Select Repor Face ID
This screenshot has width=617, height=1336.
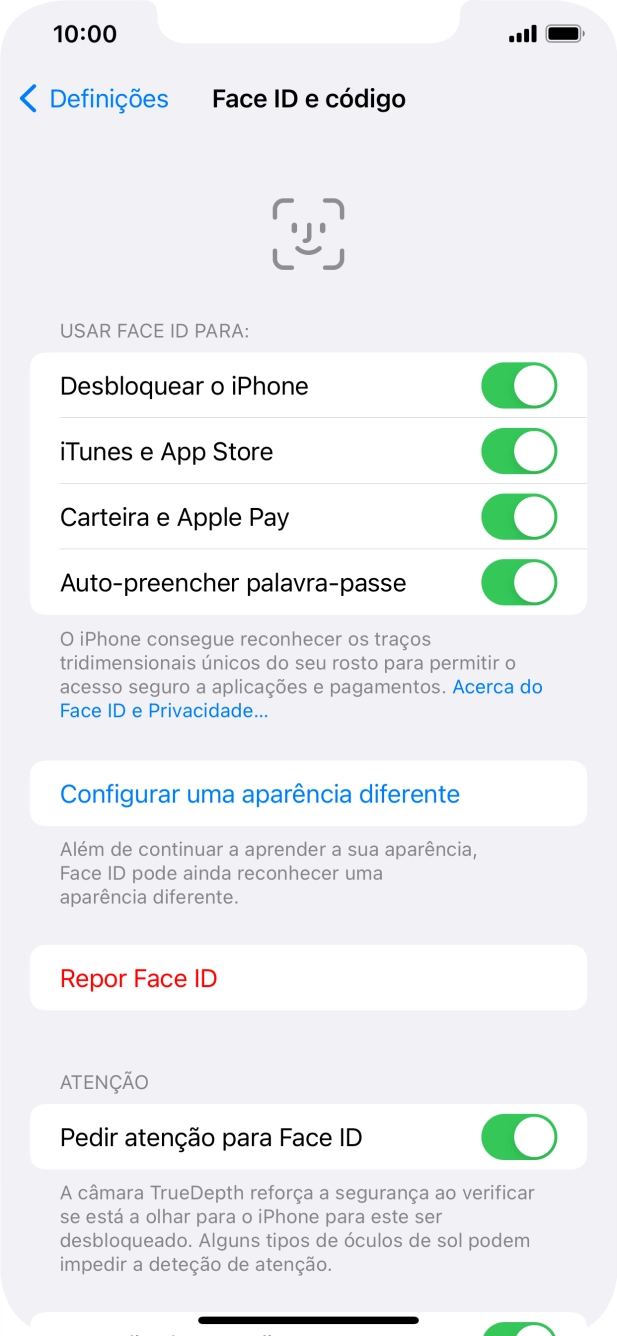[139, 978]
